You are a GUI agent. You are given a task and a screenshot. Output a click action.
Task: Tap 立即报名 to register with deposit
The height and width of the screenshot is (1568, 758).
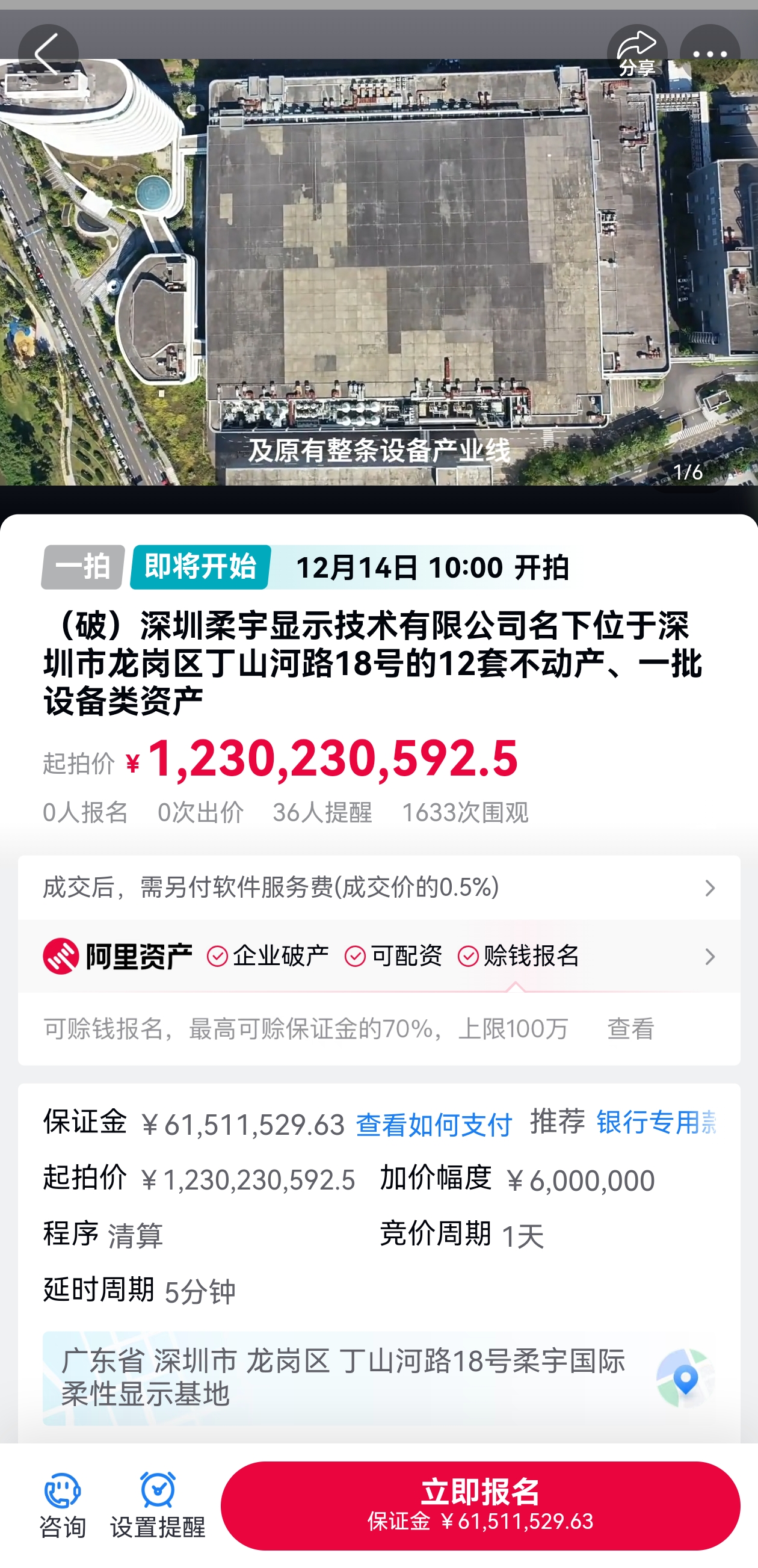click(x=479, y=1505)
